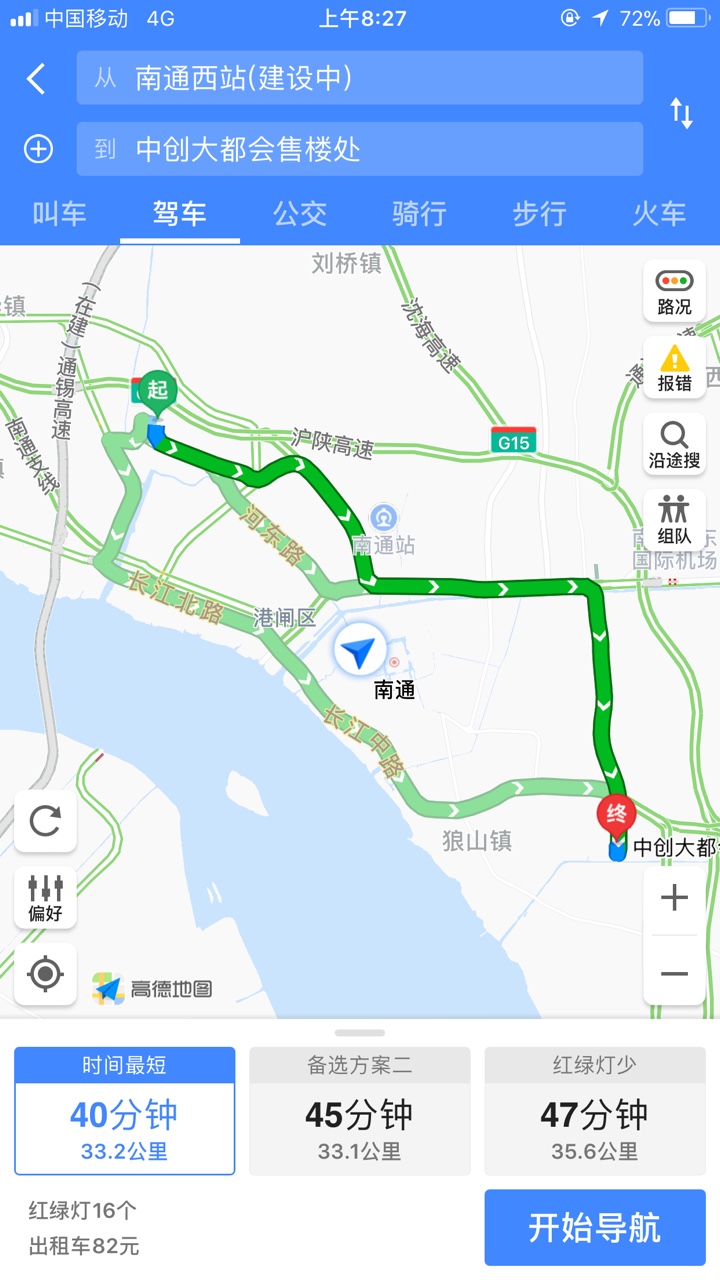Viewport: 720px width, 1280px height.
Task: Edit the starting point 南通西站 field
Action: click(359, 78)
